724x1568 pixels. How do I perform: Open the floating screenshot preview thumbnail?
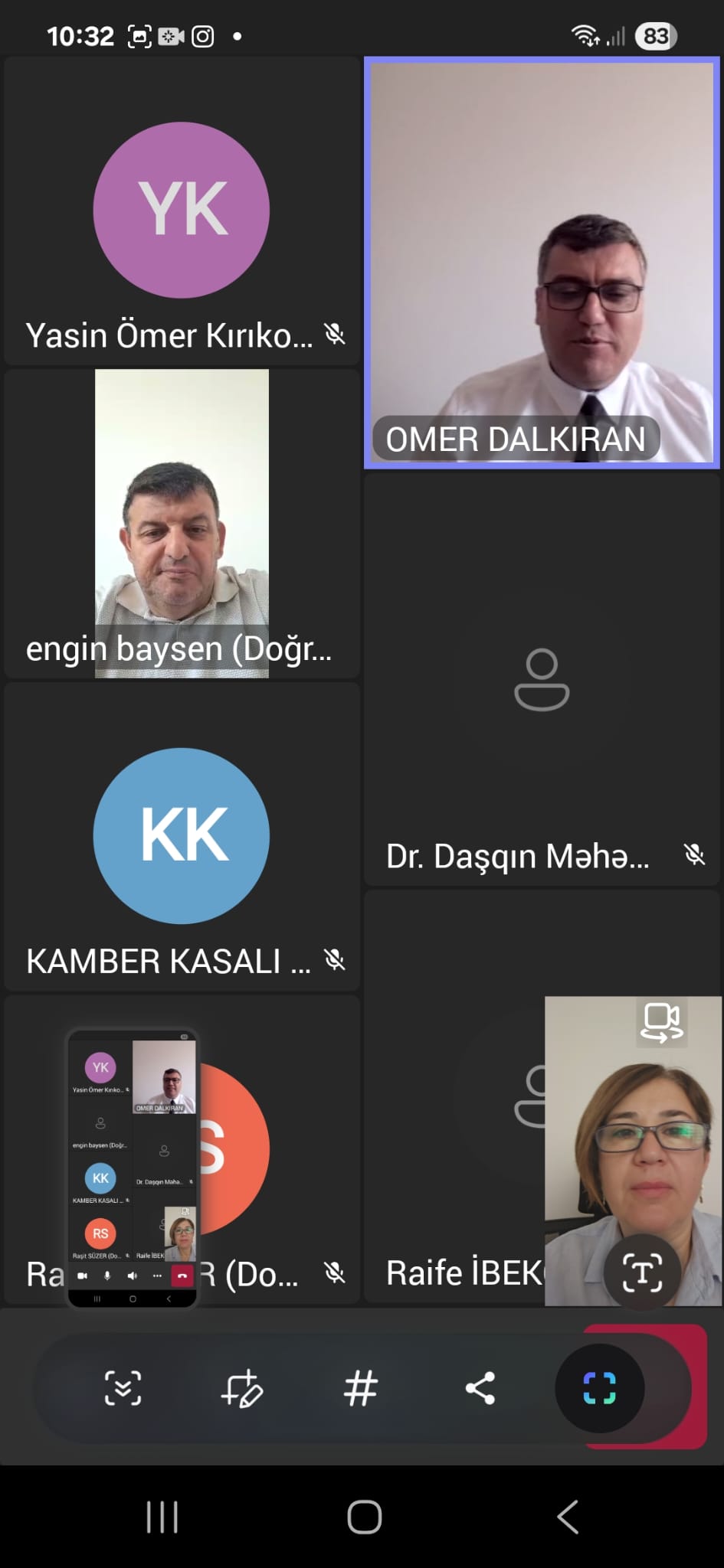click(133, 1168)
